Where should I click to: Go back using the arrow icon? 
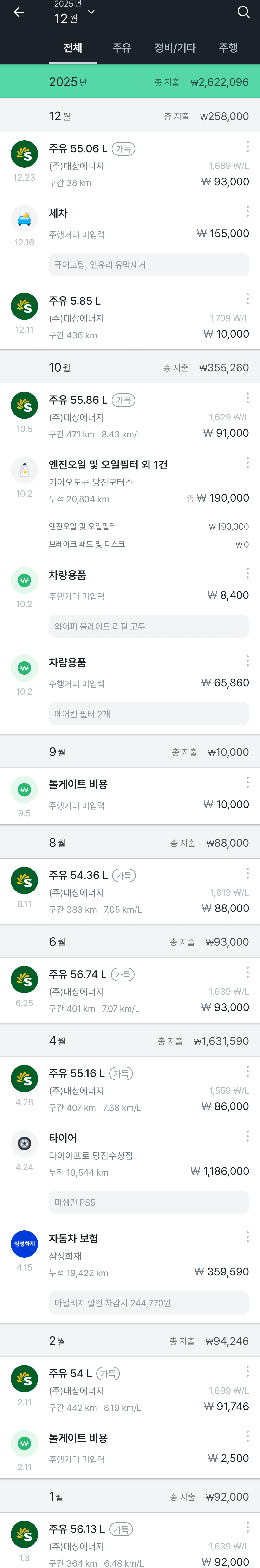tap(19, 12)
